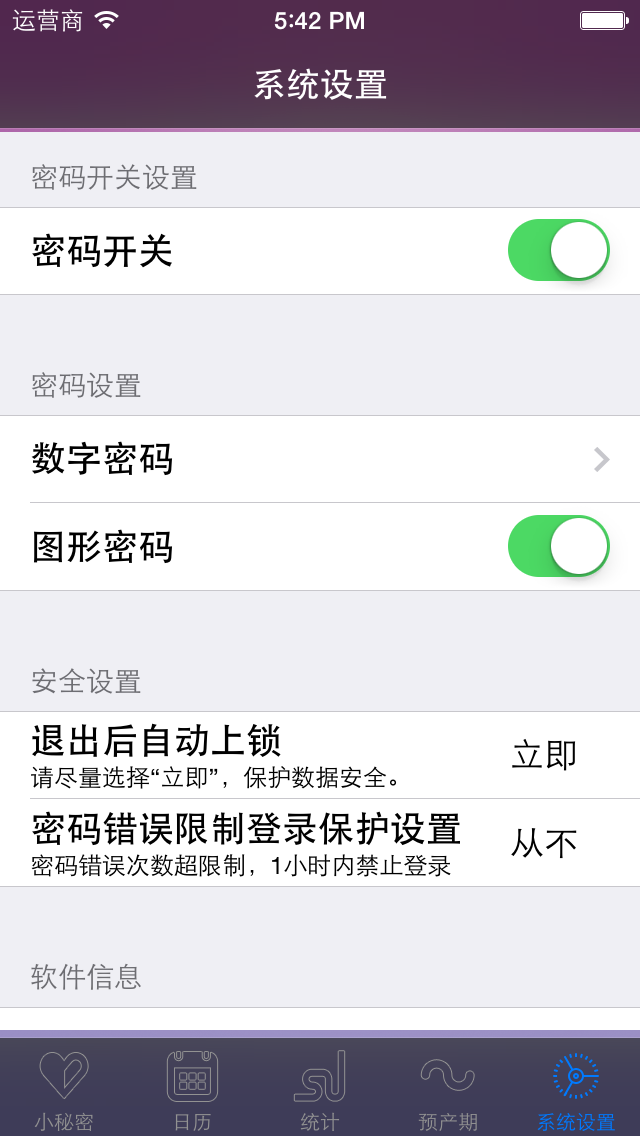Open 密码错误限制登录保护设置 row
The height and width of the screenshot is (1136, 640).
(320, 843)
